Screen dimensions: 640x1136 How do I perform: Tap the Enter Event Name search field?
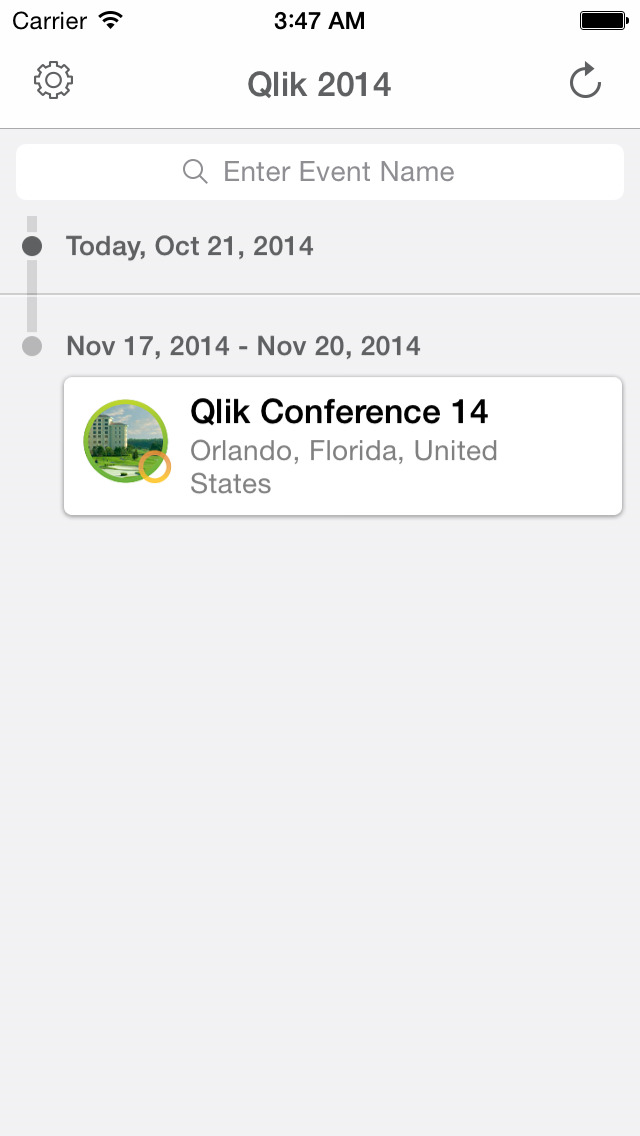click(x=320, y=172)
